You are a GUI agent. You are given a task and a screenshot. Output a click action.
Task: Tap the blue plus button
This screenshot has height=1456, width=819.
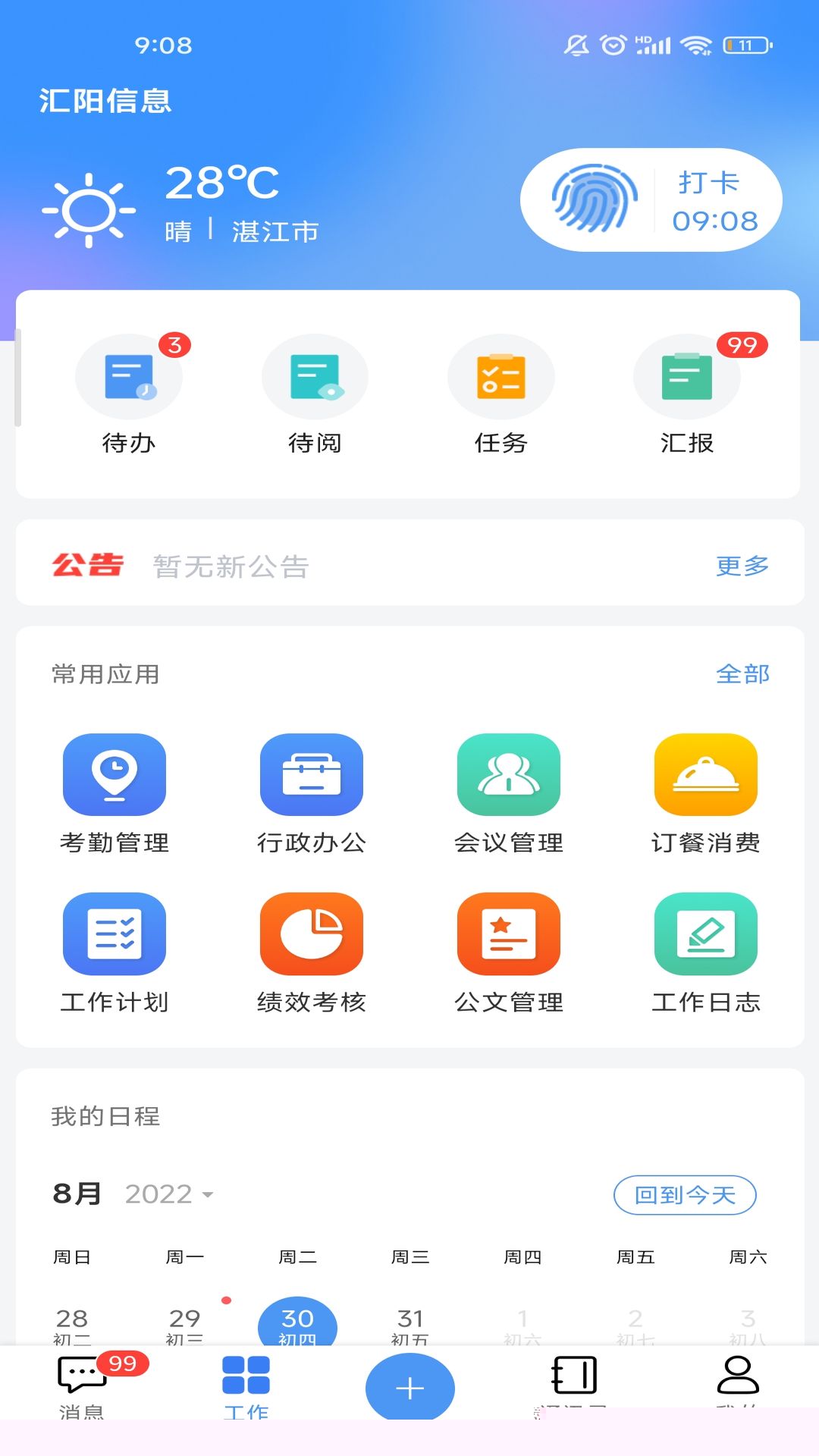click(409, 1388)
